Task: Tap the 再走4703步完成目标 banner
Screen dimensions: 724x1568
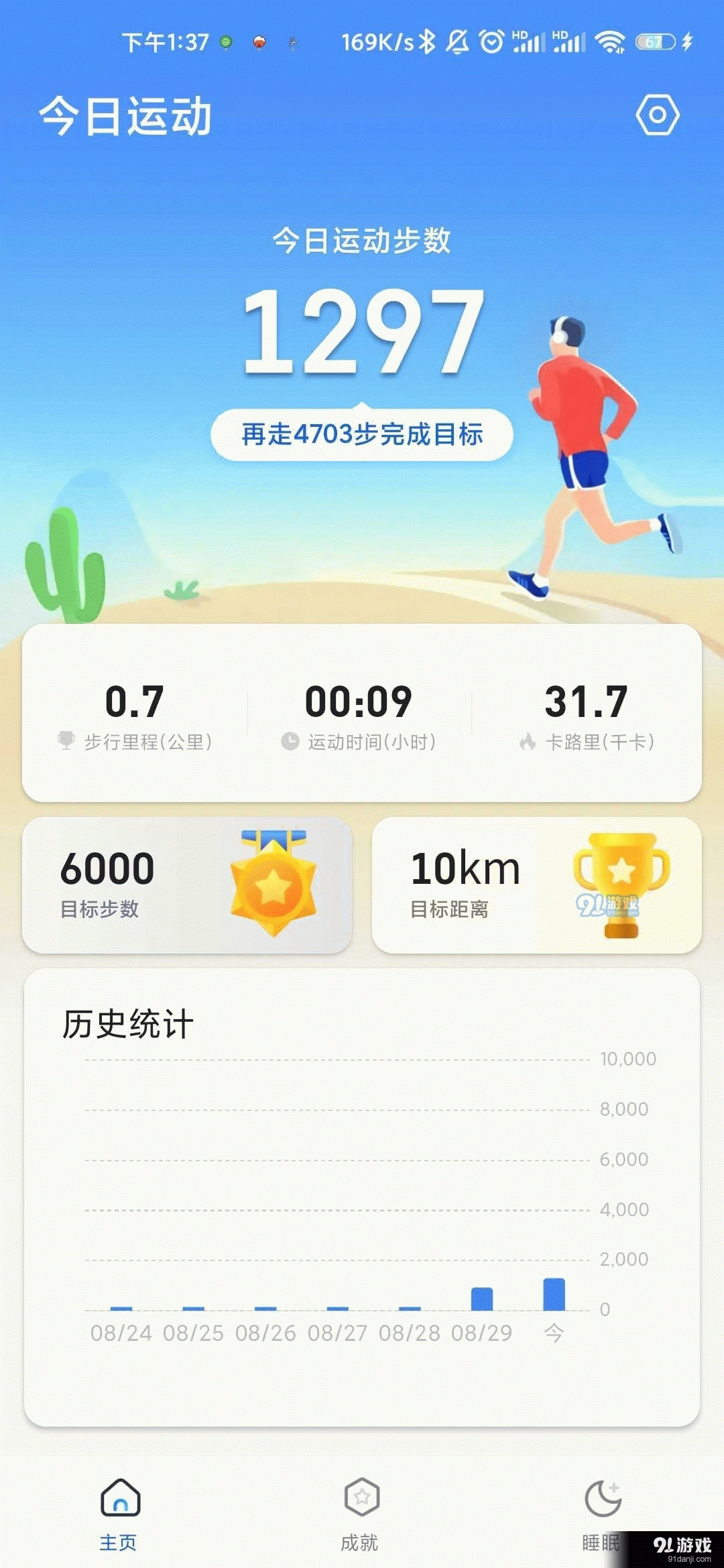Action: point(362,434)
